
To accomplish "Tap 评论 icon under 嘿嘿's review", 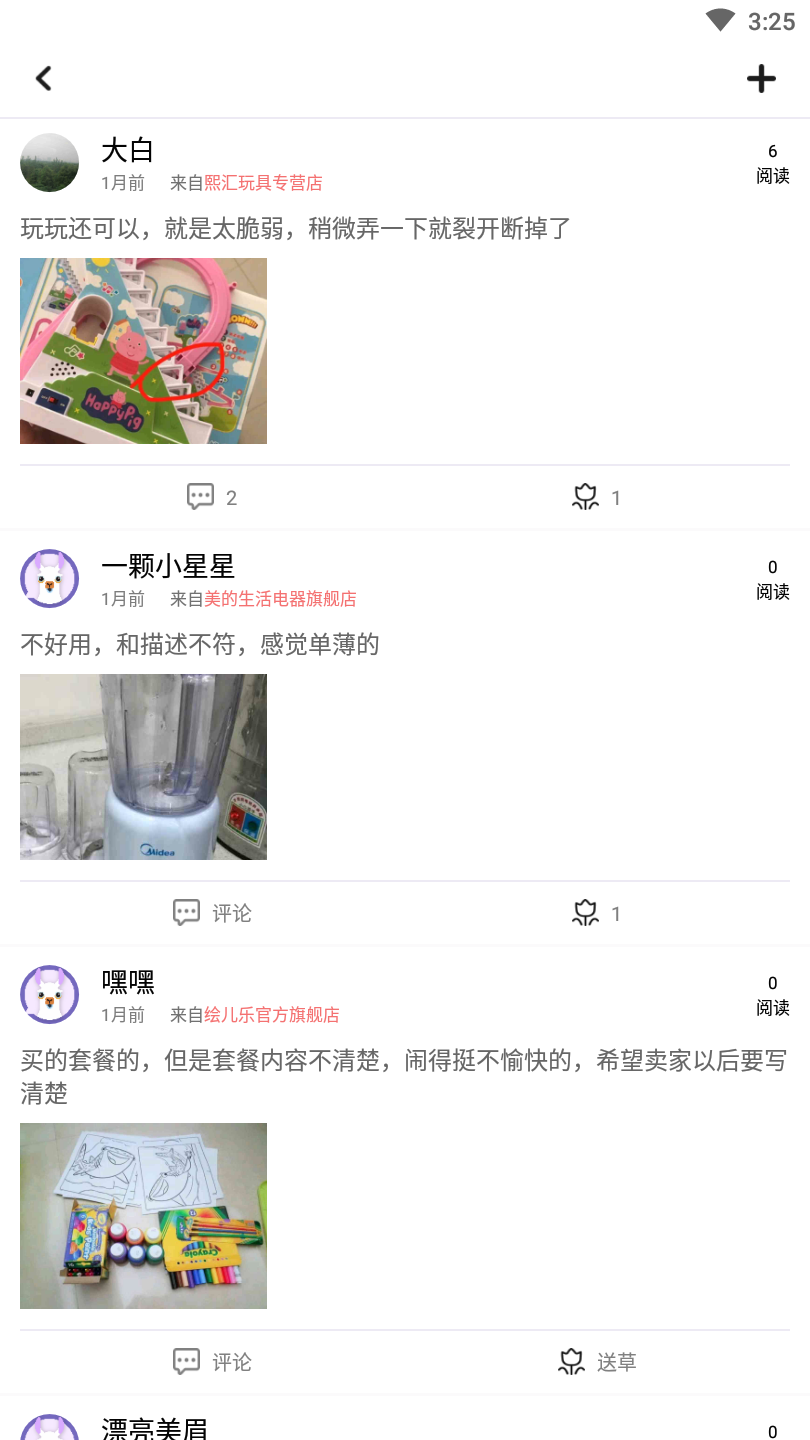I will coord(210,1361).
